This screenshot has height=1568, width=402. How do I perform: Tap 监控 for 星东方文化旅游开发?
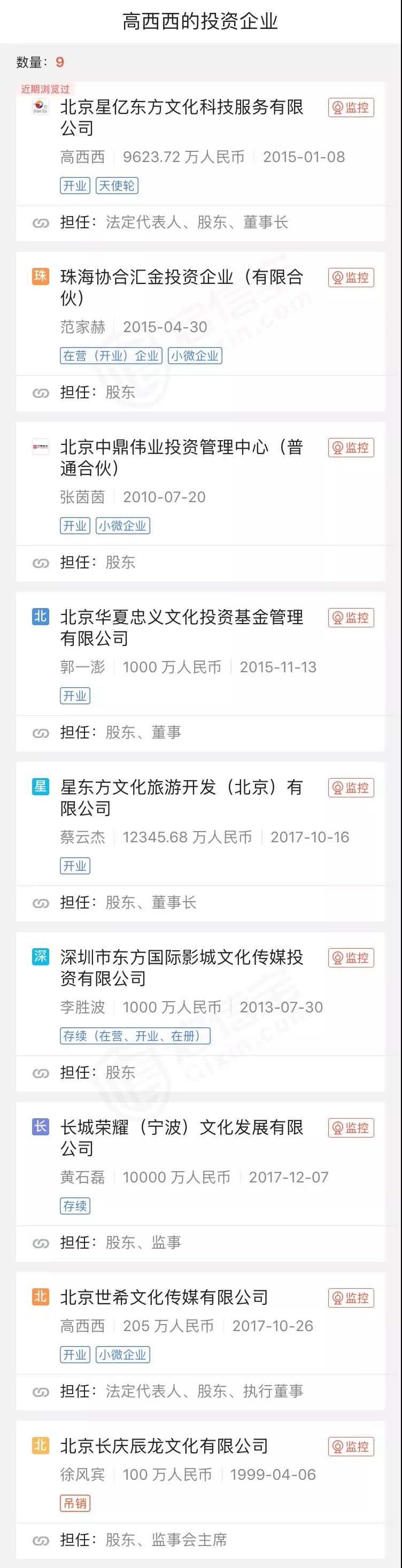click(351, 788)
